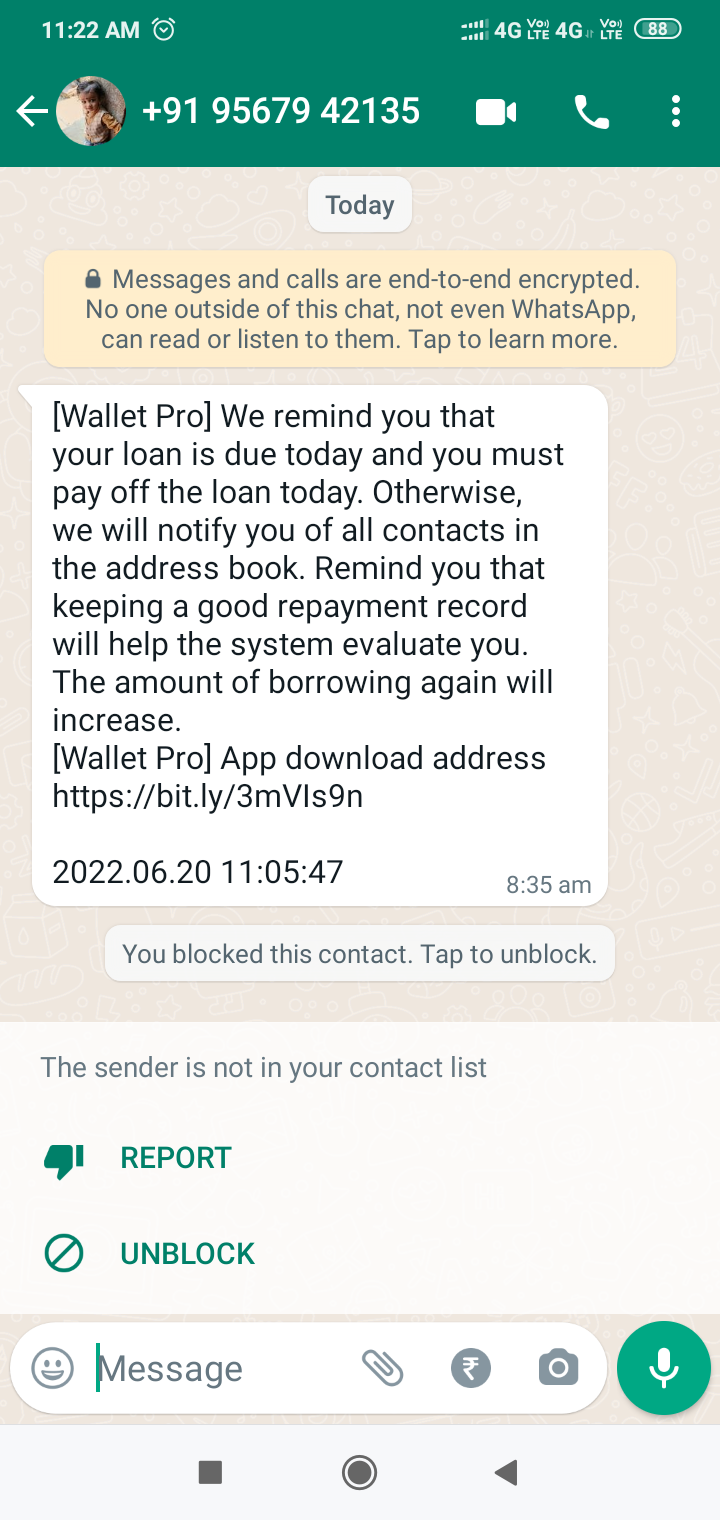The height and width of the screenshot is (1520, 720).
Task: Tap the blocked contact notice to unblock
Action: coord(360,953)
